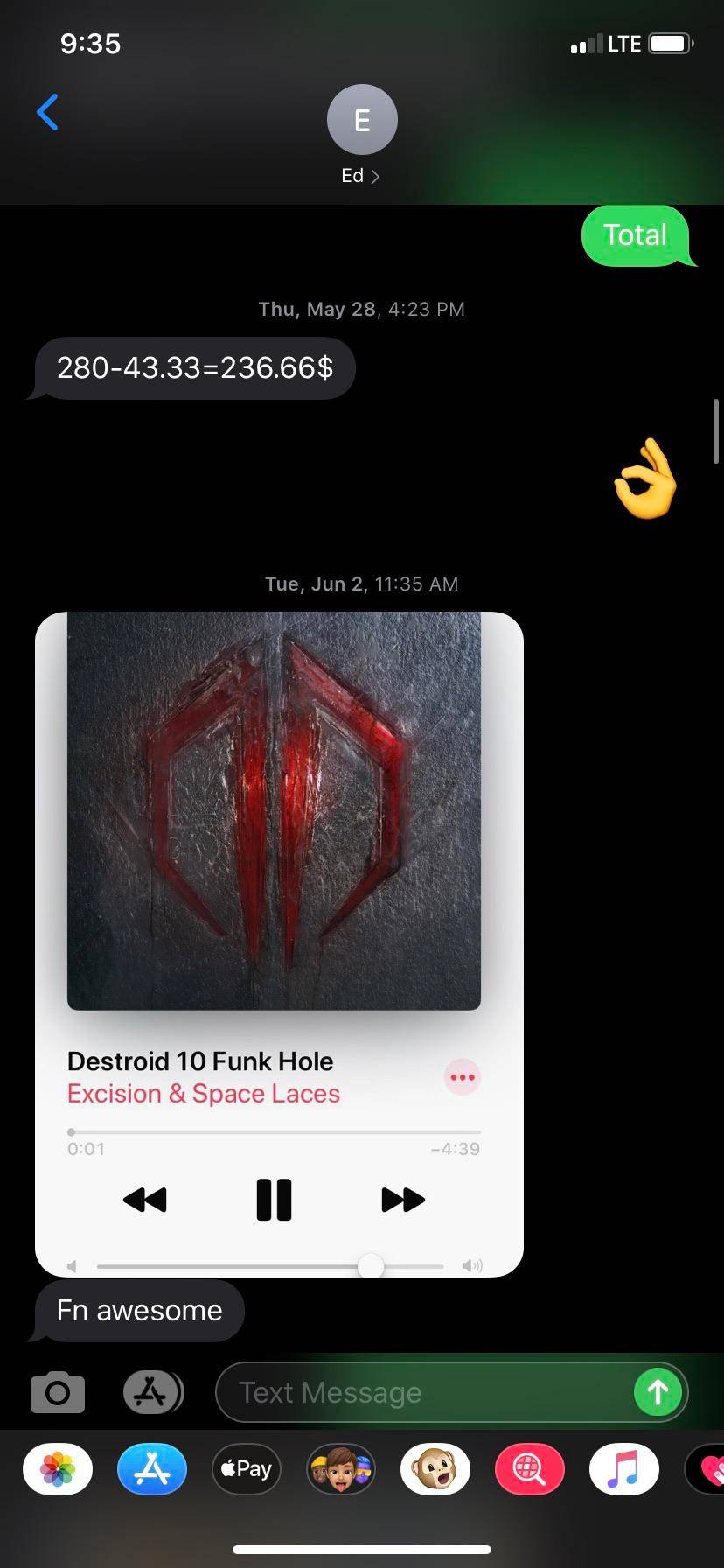Screen dimensions: 724x1568
Task: Open Apple Pay in the app drawer
Action: [247, 1469]
